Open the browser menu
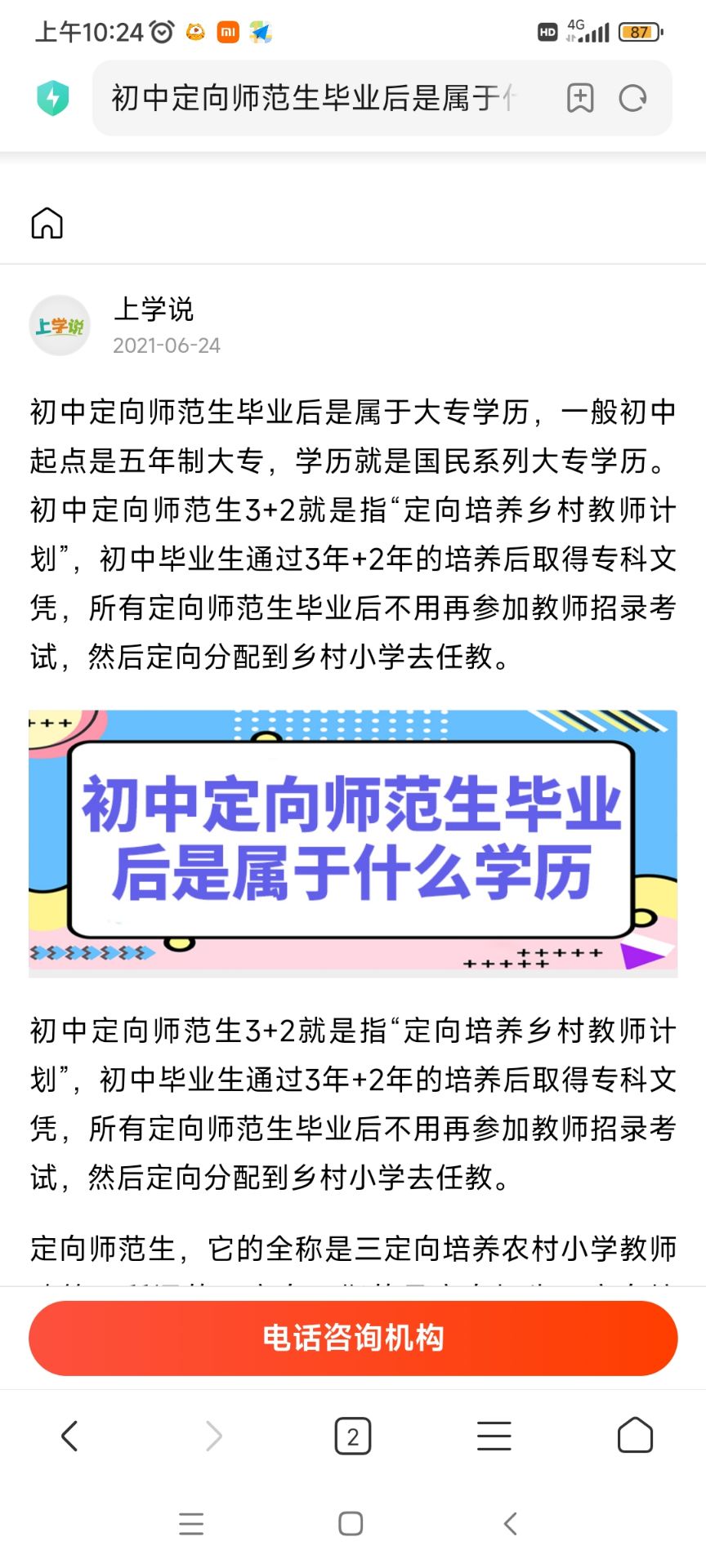 pyautogui.click(x=494, y=1436)
